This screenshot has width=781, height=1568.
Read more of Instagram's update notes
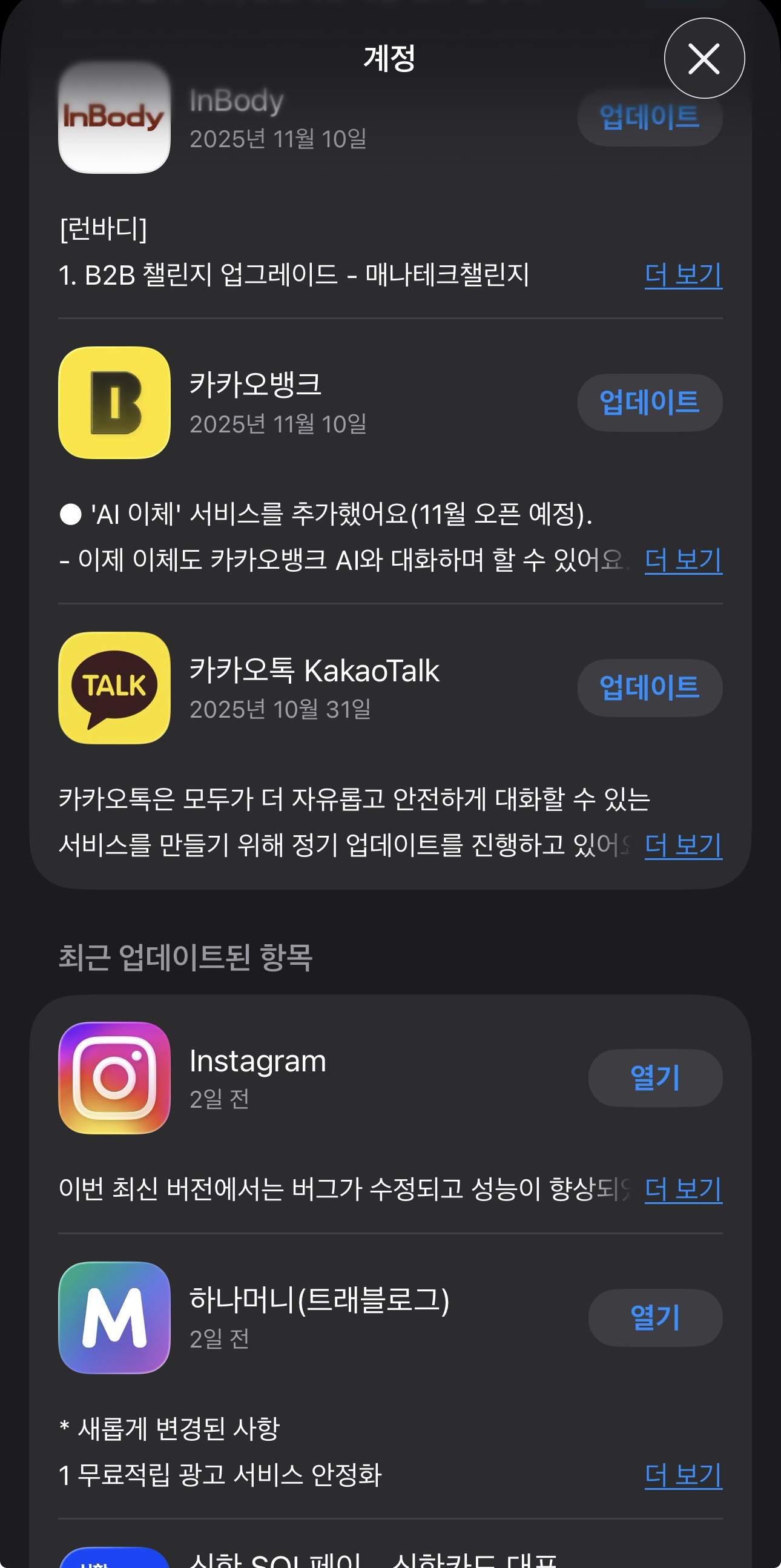[x=683, y=1189]
